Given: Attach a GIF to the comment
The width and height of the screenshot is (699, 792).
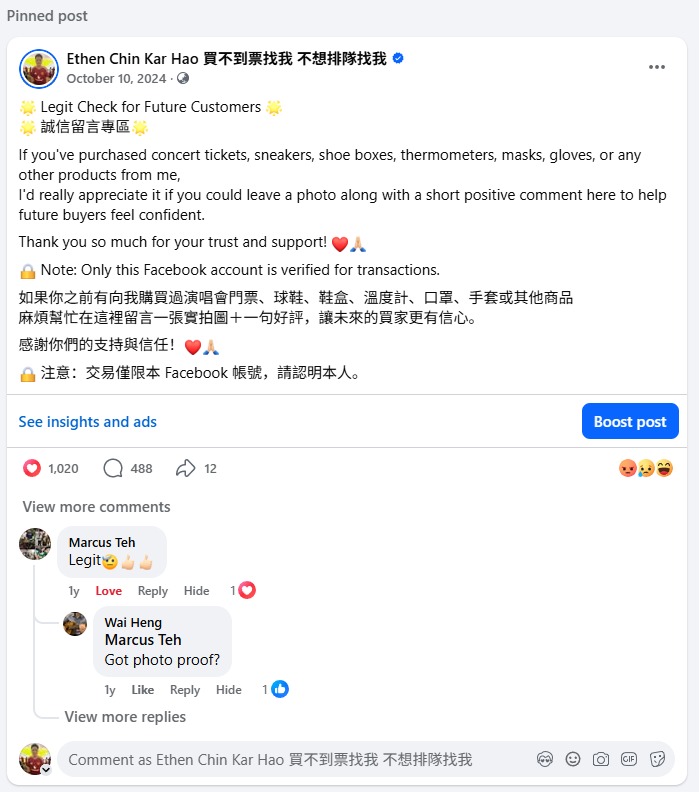Looking at the screenshot, I should tap(629, 760).
